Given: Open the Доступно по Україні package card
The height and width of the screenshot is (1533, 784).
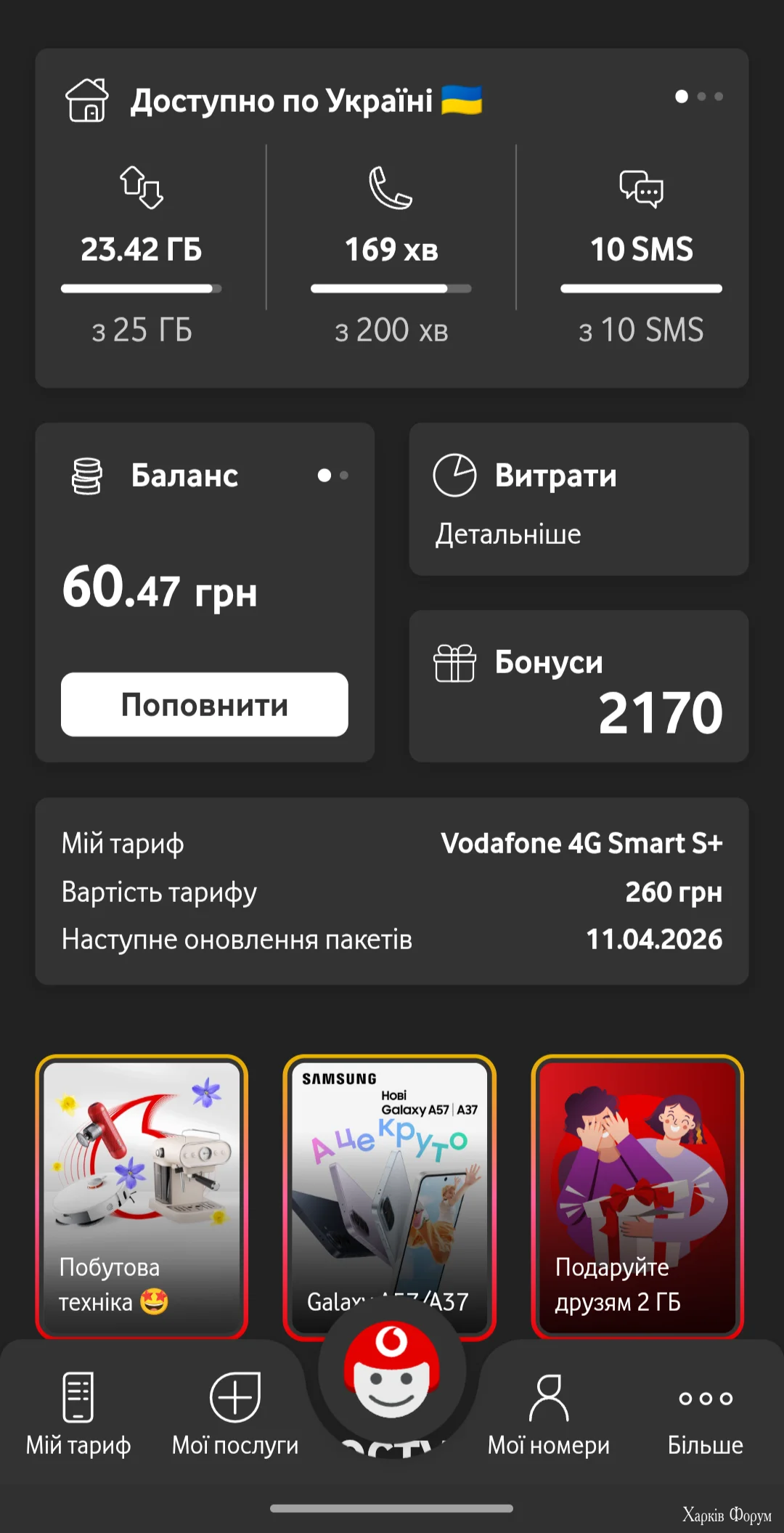Looking at the screenshot, I should (x=391, y=218).
